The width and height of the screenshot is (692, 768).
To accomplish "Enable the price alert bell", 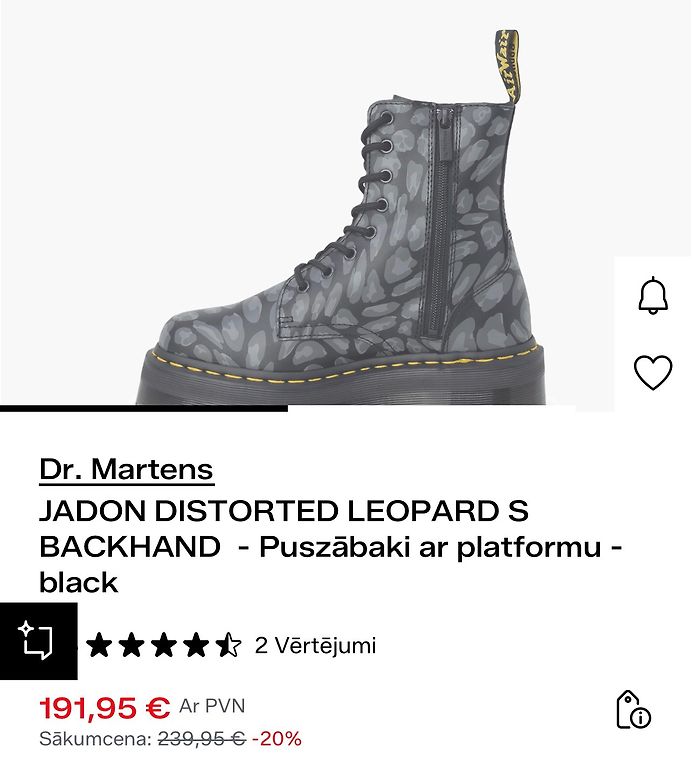I will click(x=653, y=296).
